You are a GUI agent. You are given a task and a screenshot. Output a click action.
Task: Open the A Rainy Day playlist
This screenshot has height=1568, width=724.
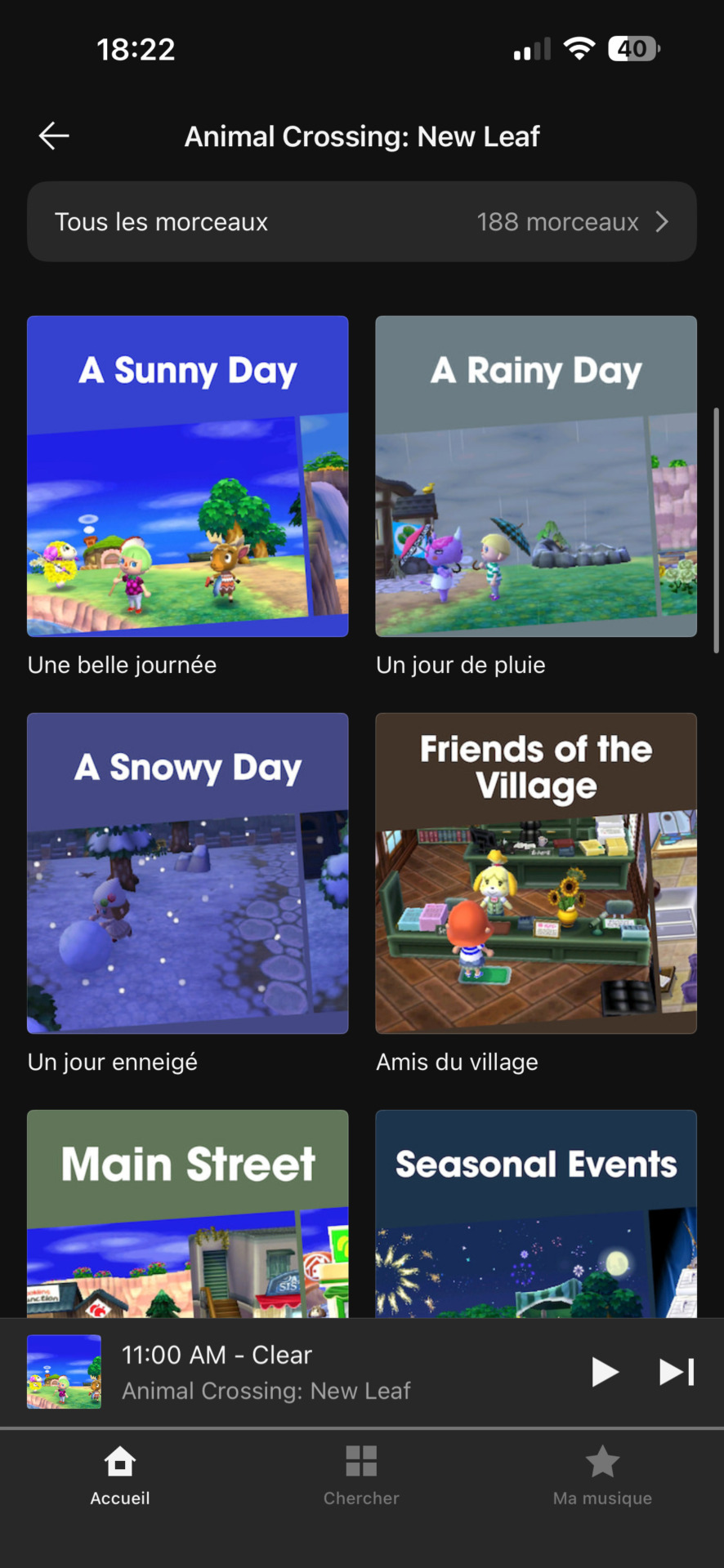pyautogui.click(x=536, y=476)
